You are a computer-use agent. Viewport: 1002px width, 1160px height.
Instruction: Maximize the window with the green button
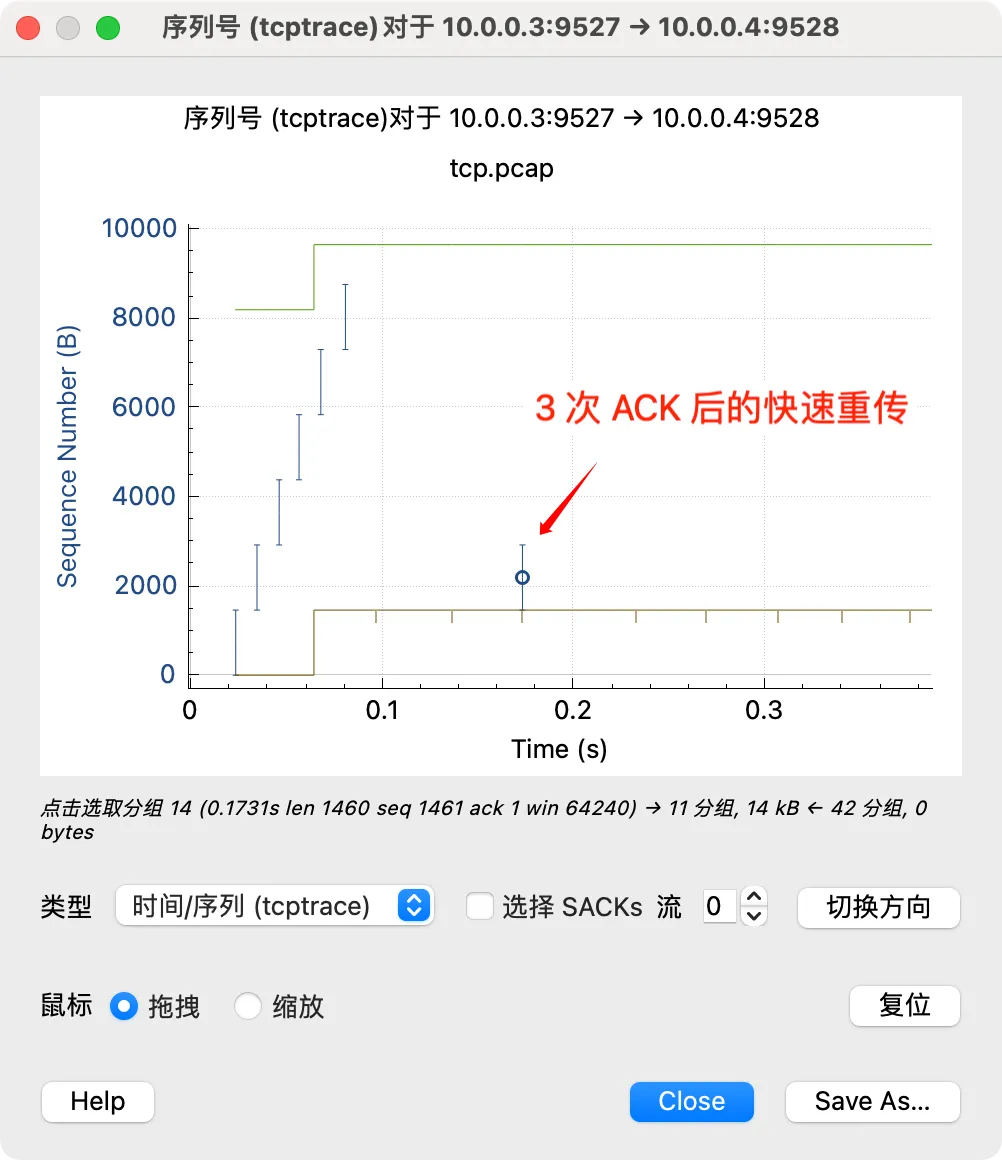pos(107,28)
